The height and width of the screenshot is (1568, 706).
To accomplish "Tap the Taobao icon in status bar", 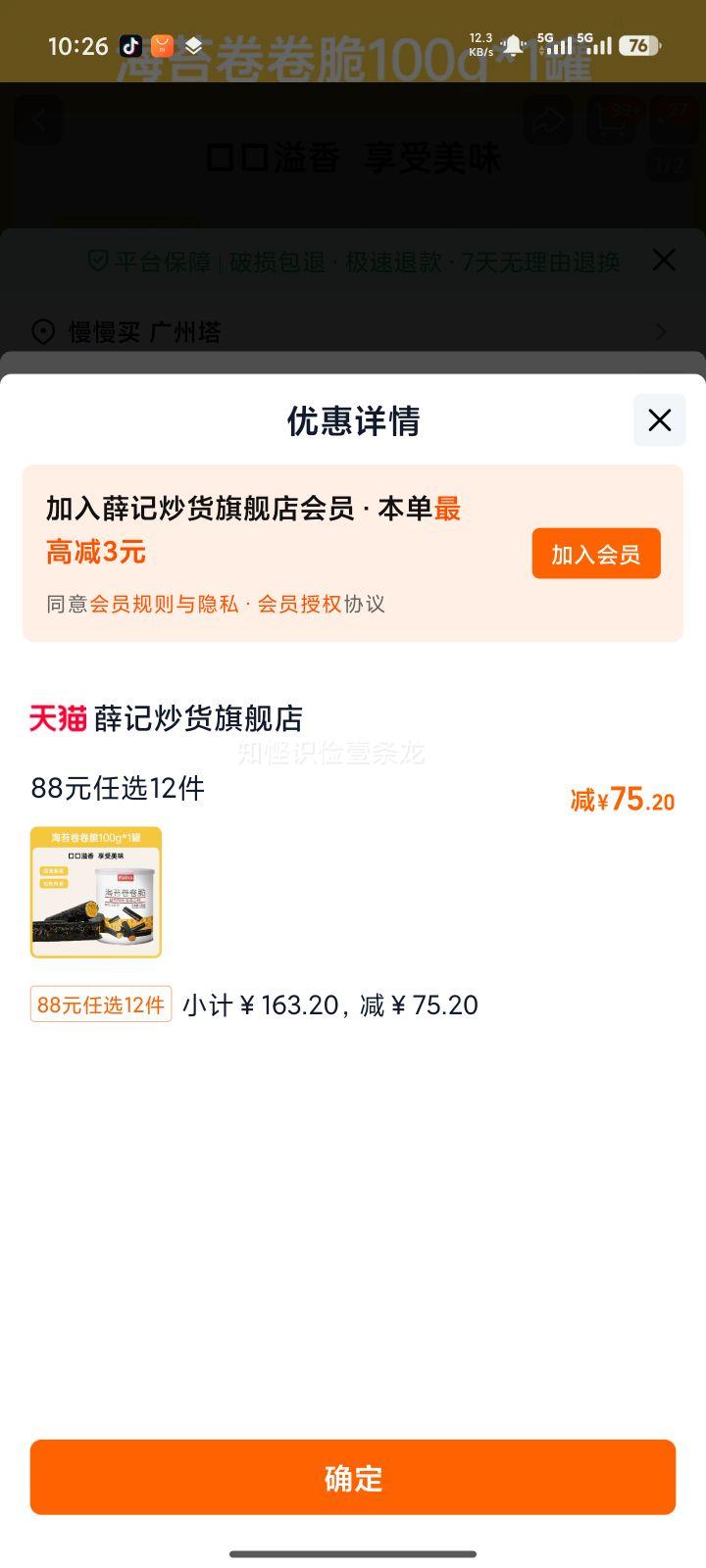I will (162, 46).
